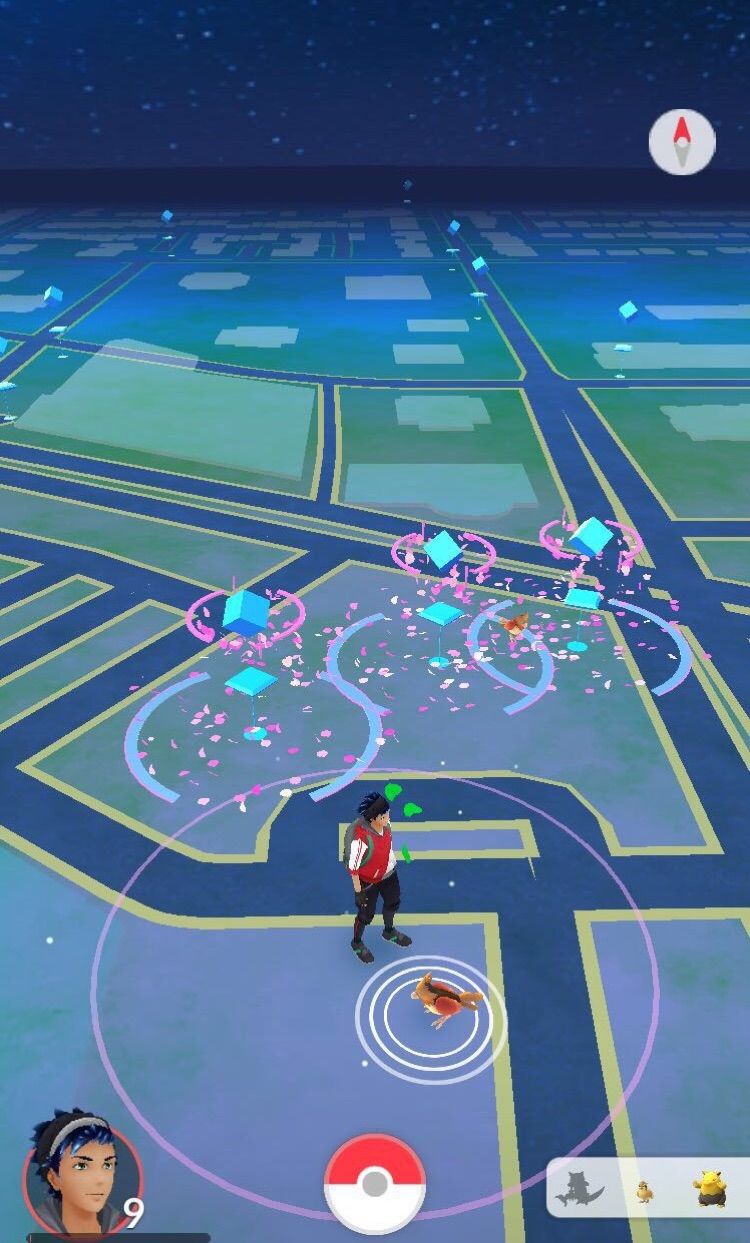Open the nearby Pokémon tracker

(x=647, y=1188)
